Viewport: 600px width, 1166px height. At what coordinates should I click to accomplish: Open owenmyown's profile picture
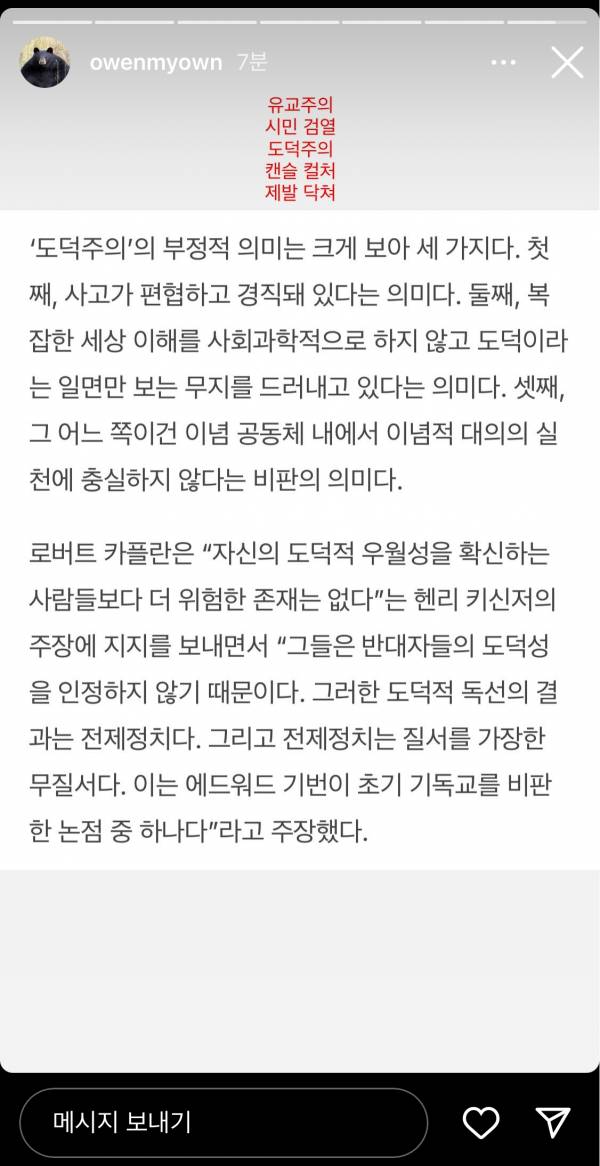[45, 63]
